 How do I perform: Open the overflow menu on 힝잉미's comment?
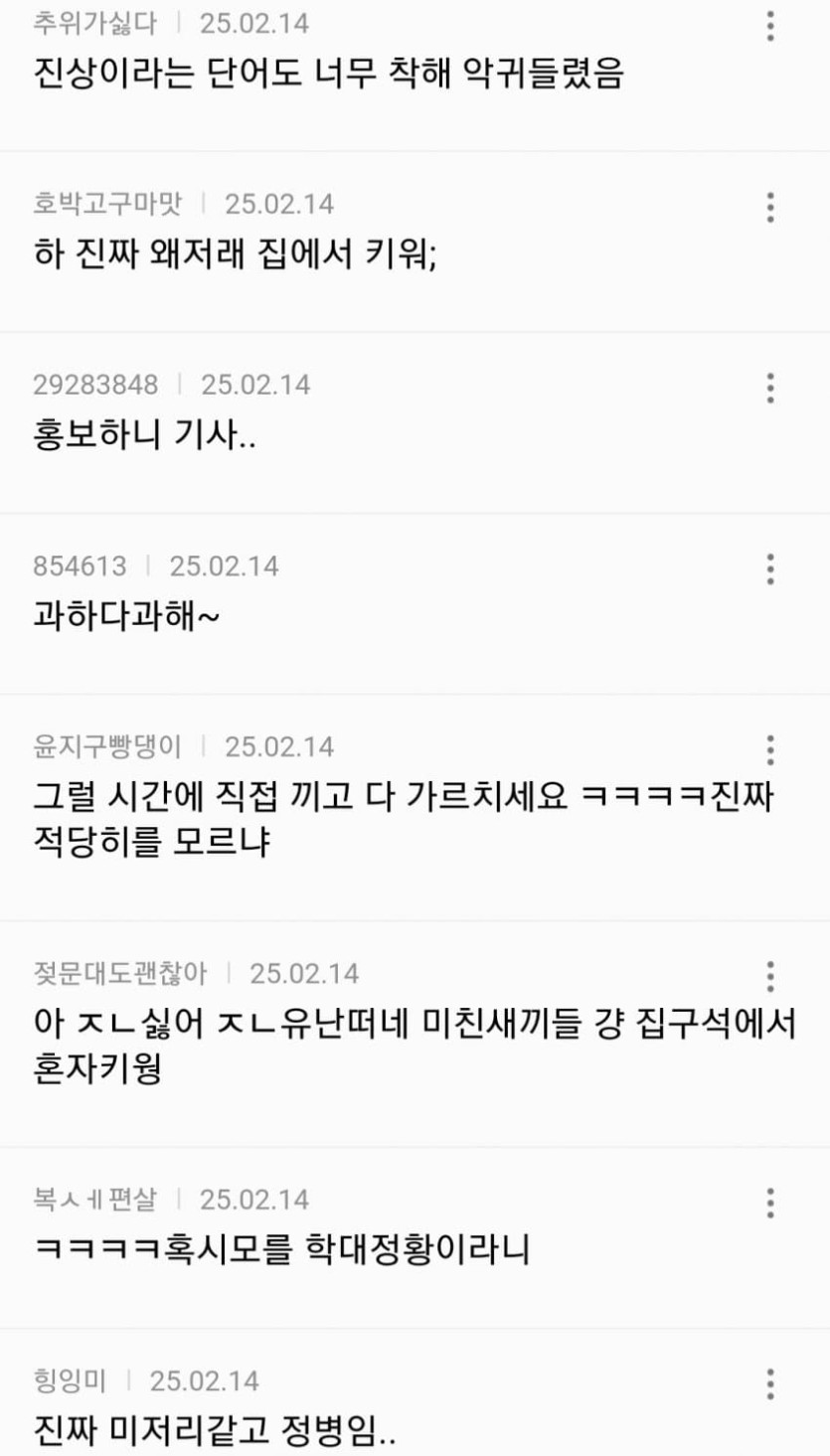click(770, 1383)
